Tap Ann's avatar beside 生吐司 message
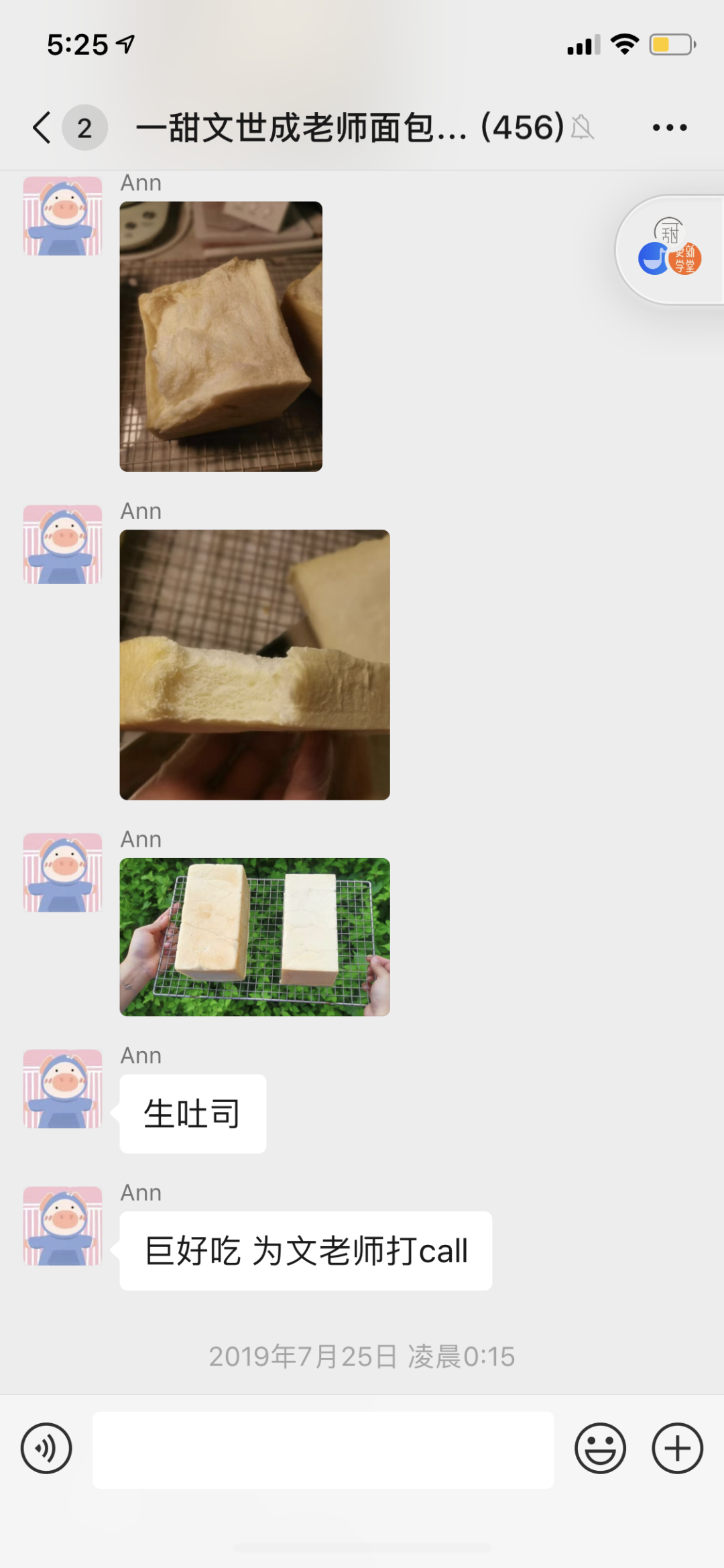Viewport: 724px width, 1568px height. tap(63, 1089)
